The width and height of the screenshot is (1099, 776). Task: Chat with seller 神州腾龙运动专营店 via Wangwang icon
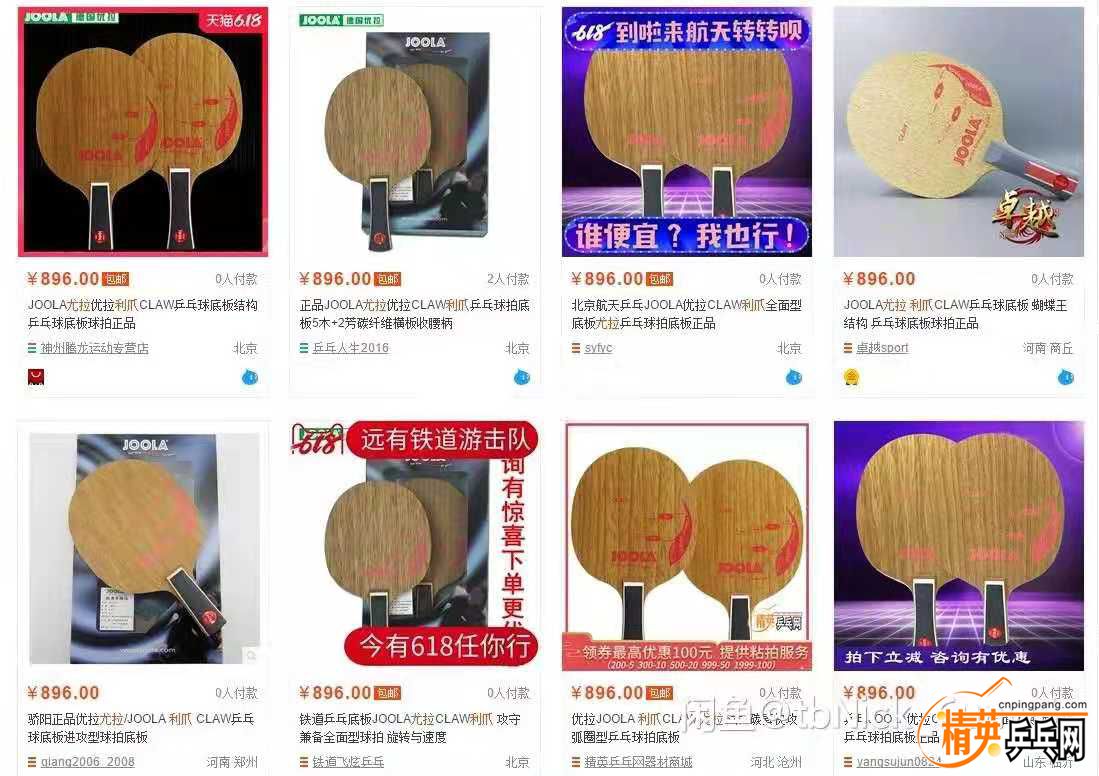[250, 377]
